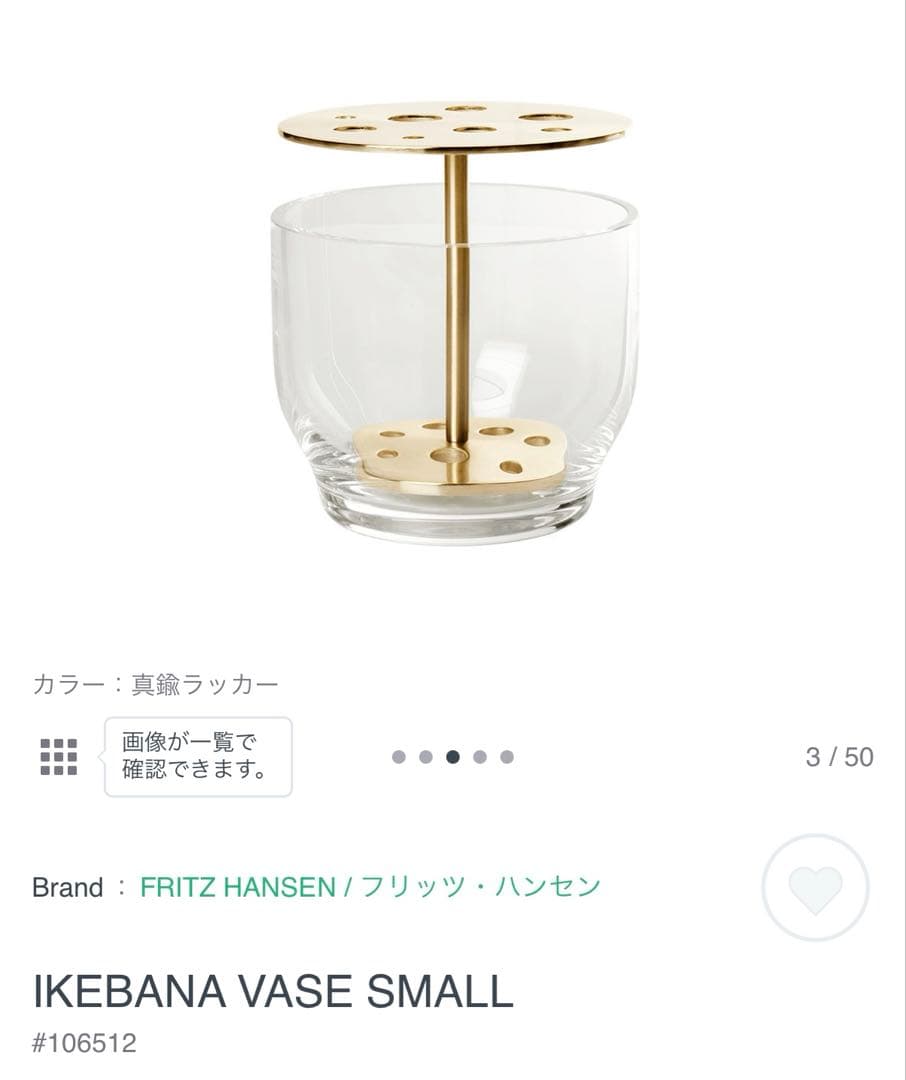This screenshot has width=906, height=1080.
Task: Add Ikebana Vase to favorites
Action: click(x=815, y=886)
